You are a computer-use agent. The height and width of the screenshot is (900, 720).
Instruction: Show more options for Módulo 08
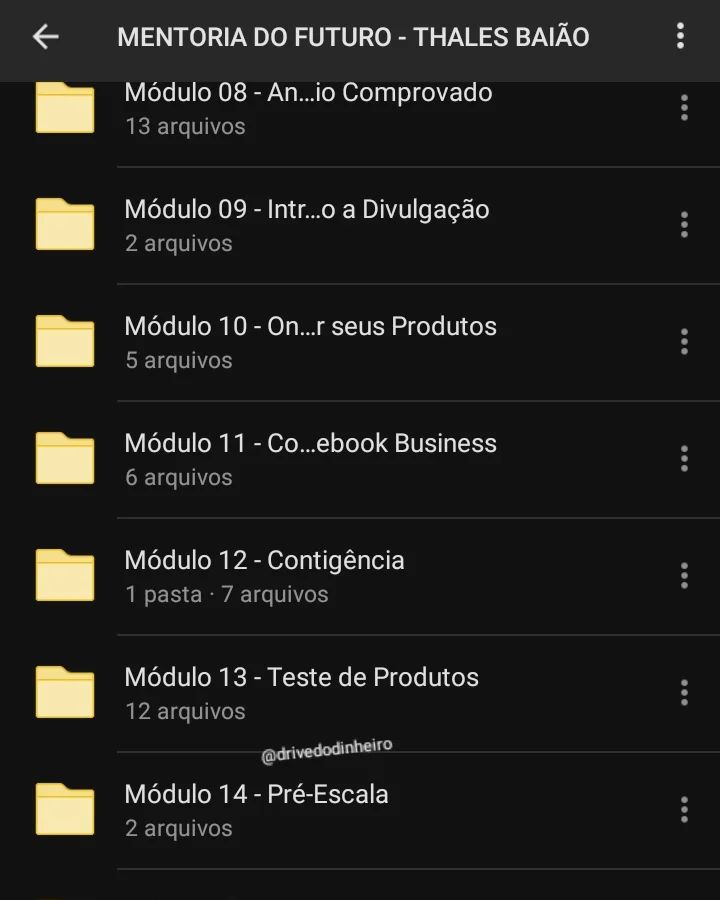click(x=684, y=108)
